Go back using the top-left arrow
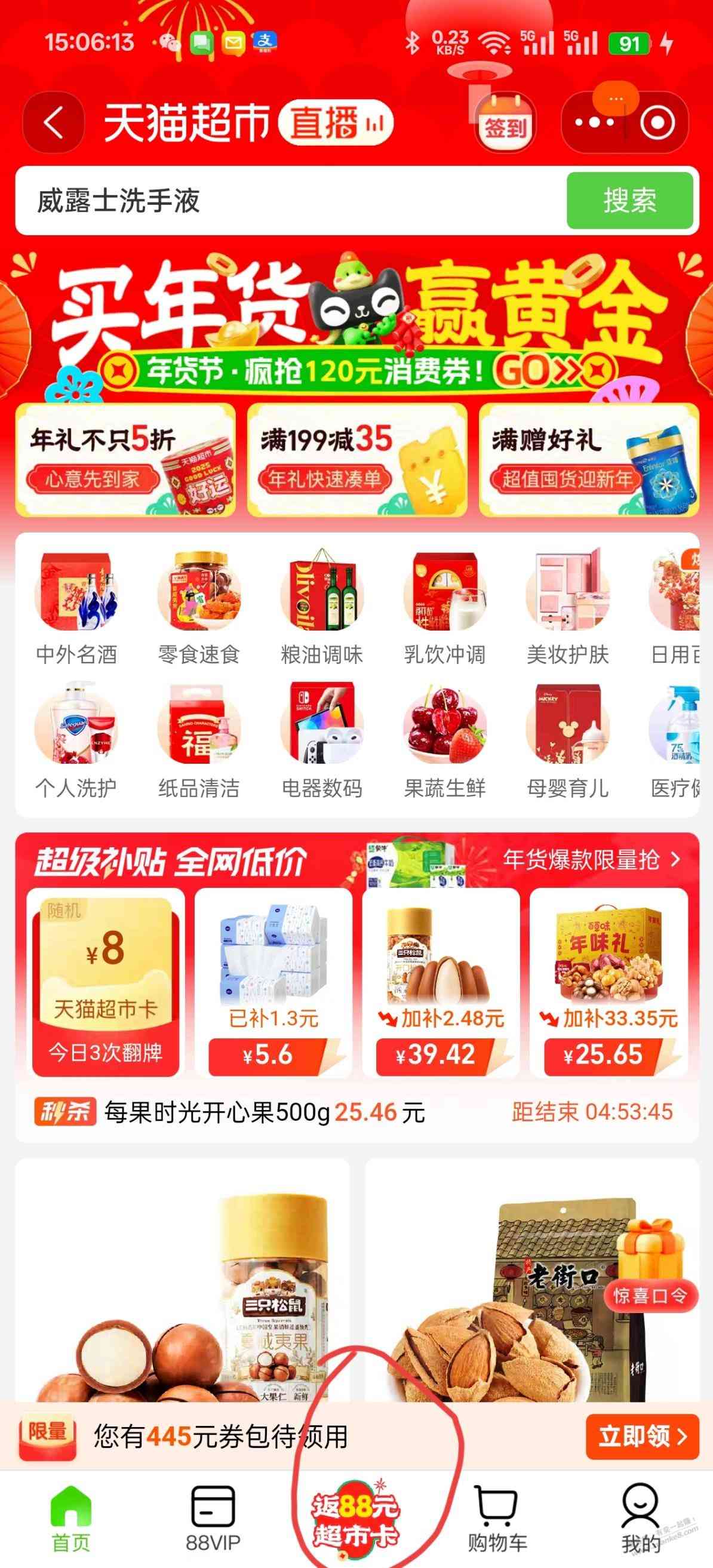Screen dimensions: 713x1568 [54, 122]
